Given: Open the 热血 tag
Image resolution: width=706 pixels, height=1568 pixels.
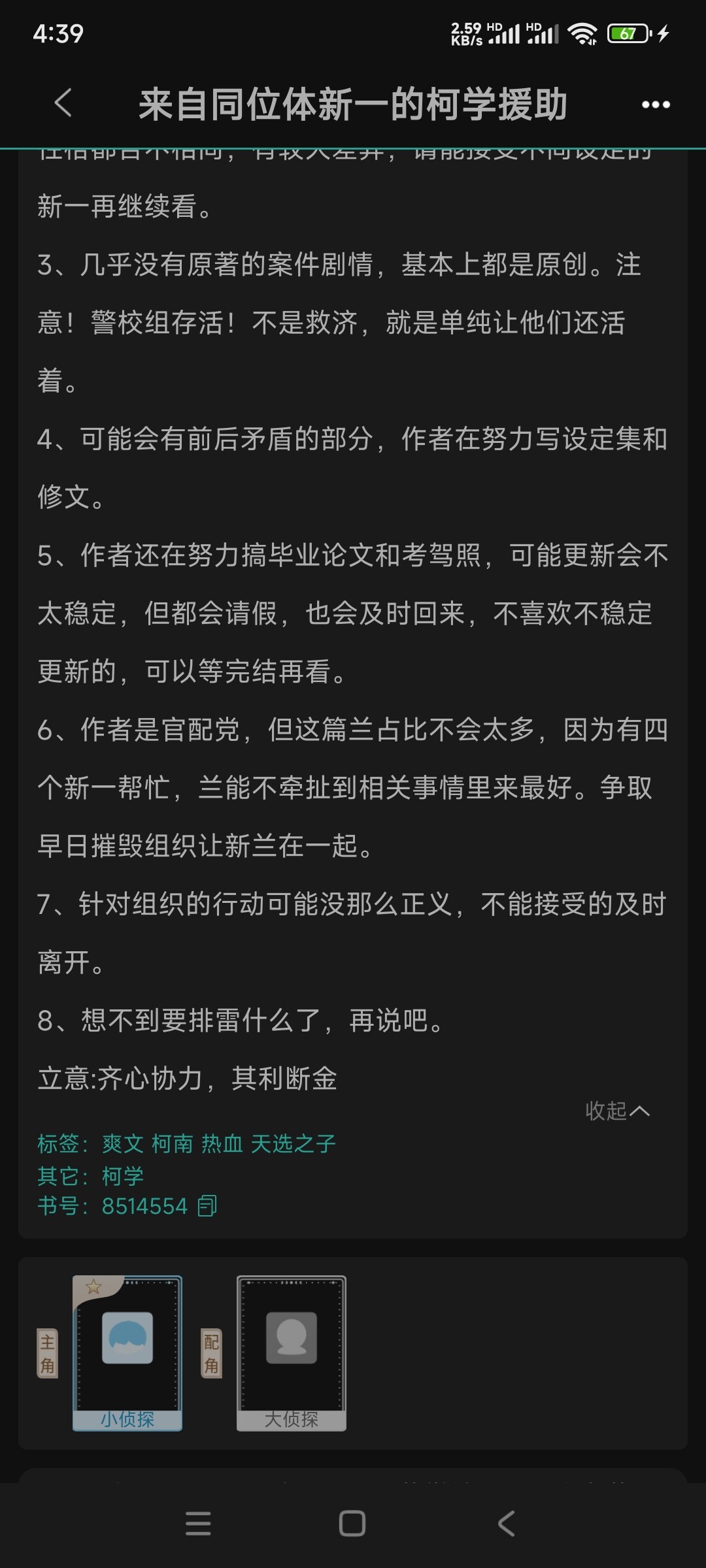Looking at the screenshot, I should click(x=222, y=1143).
